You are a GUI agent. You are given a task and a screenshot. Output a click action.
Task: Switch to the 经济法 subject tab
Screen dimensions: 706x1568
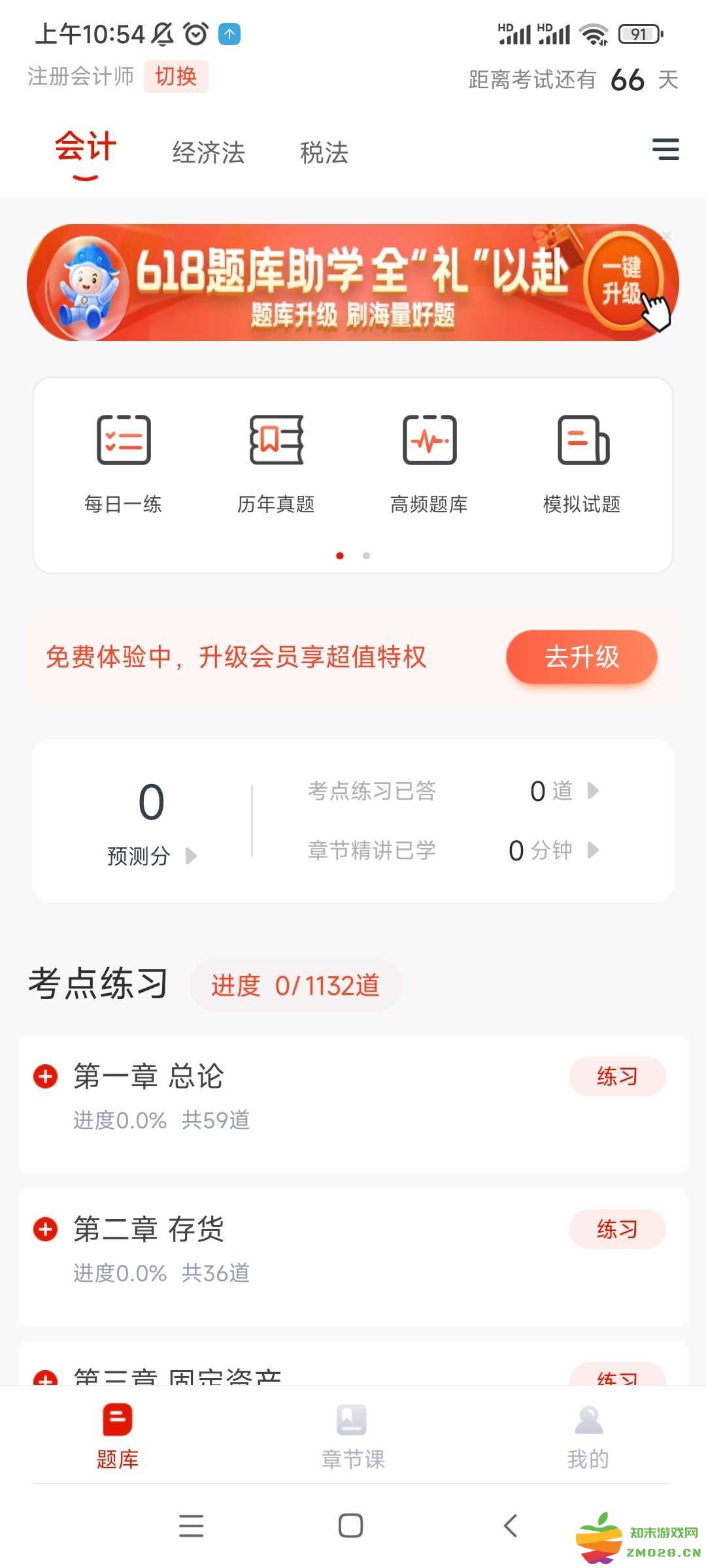[x=208, y=152]
